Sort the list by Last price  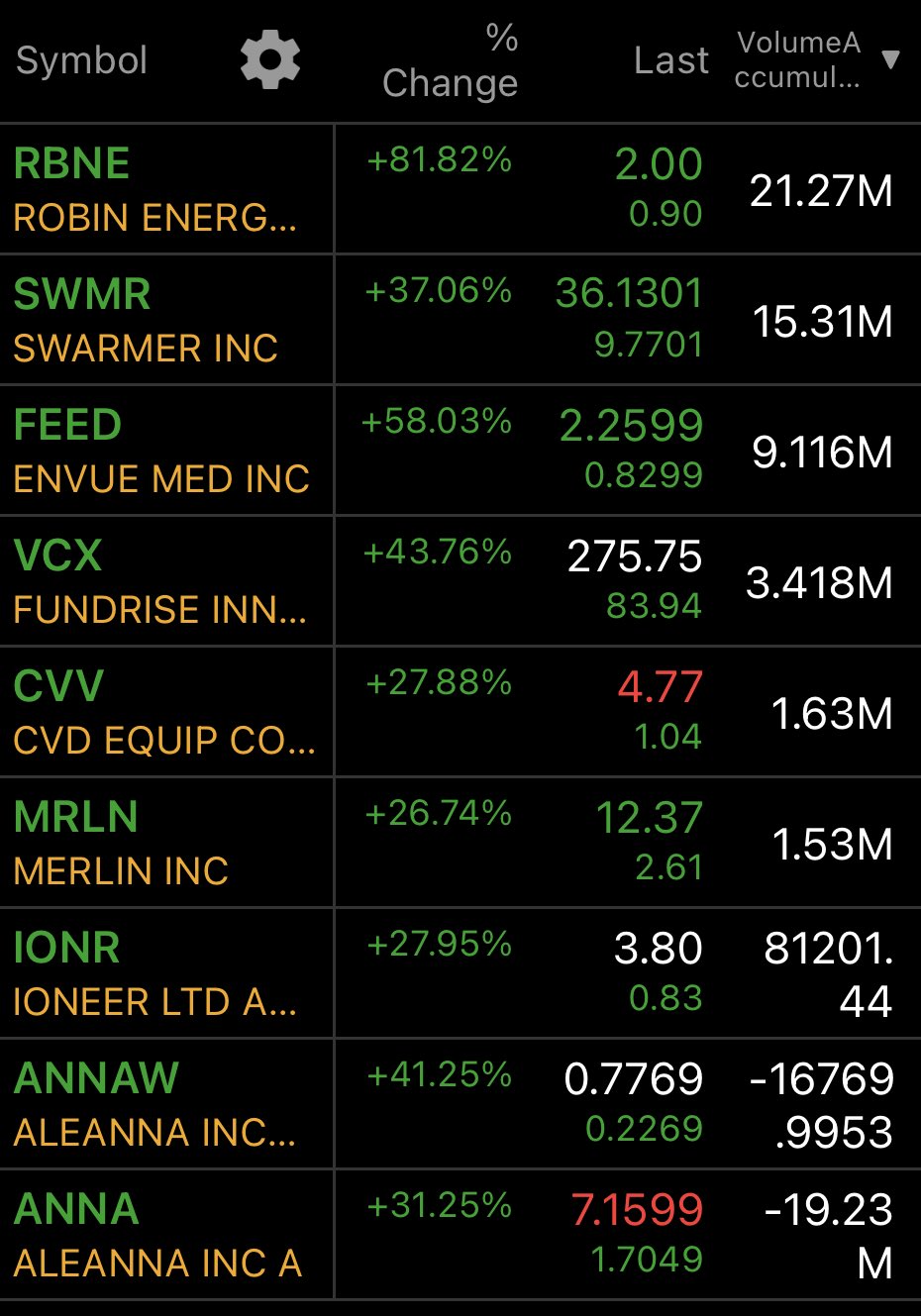click(670, 61)
